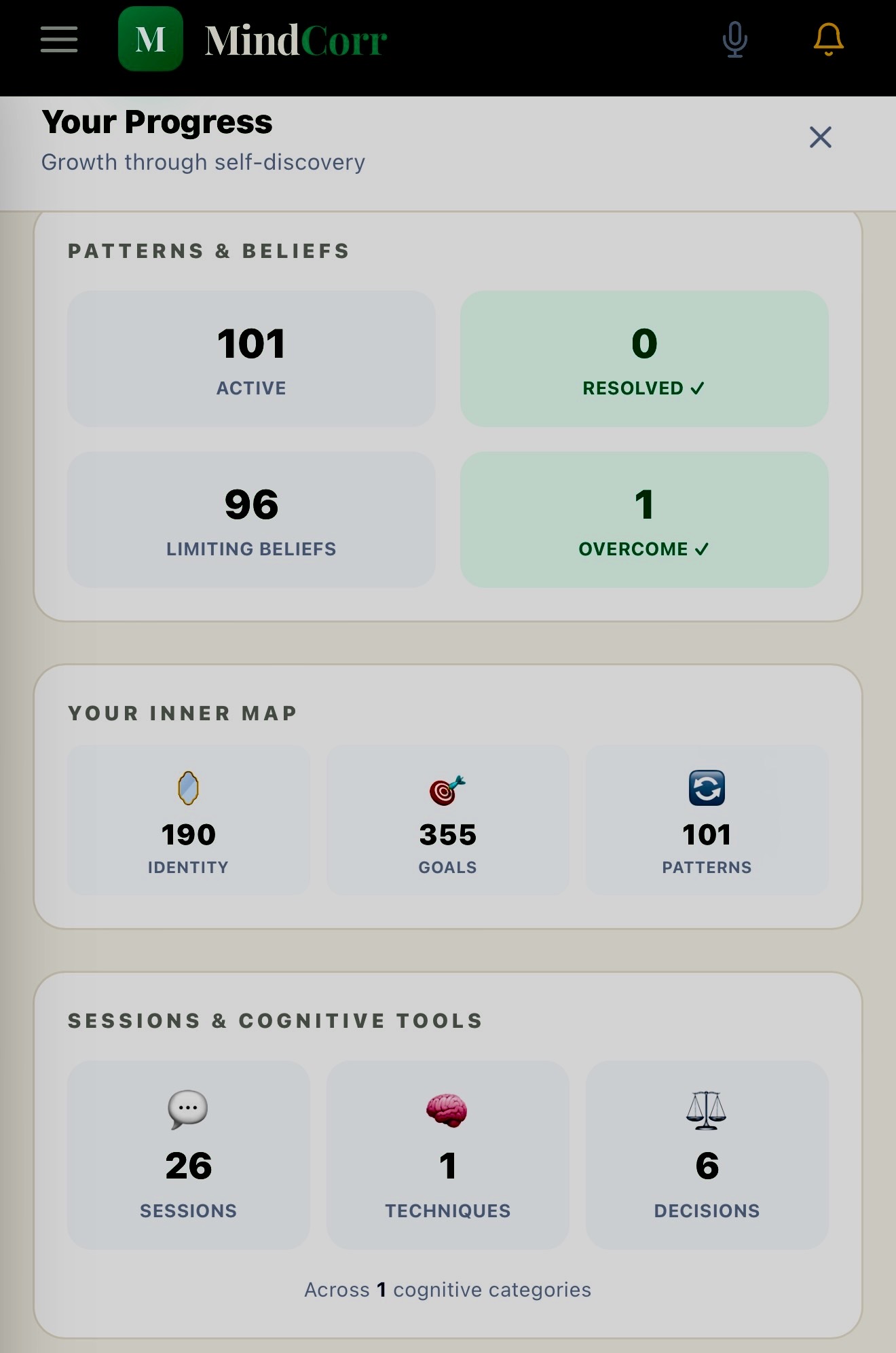Select the Patterns & Beliefs section header
The height and width of the screenshot is (1353, 896).
point(208,251)
